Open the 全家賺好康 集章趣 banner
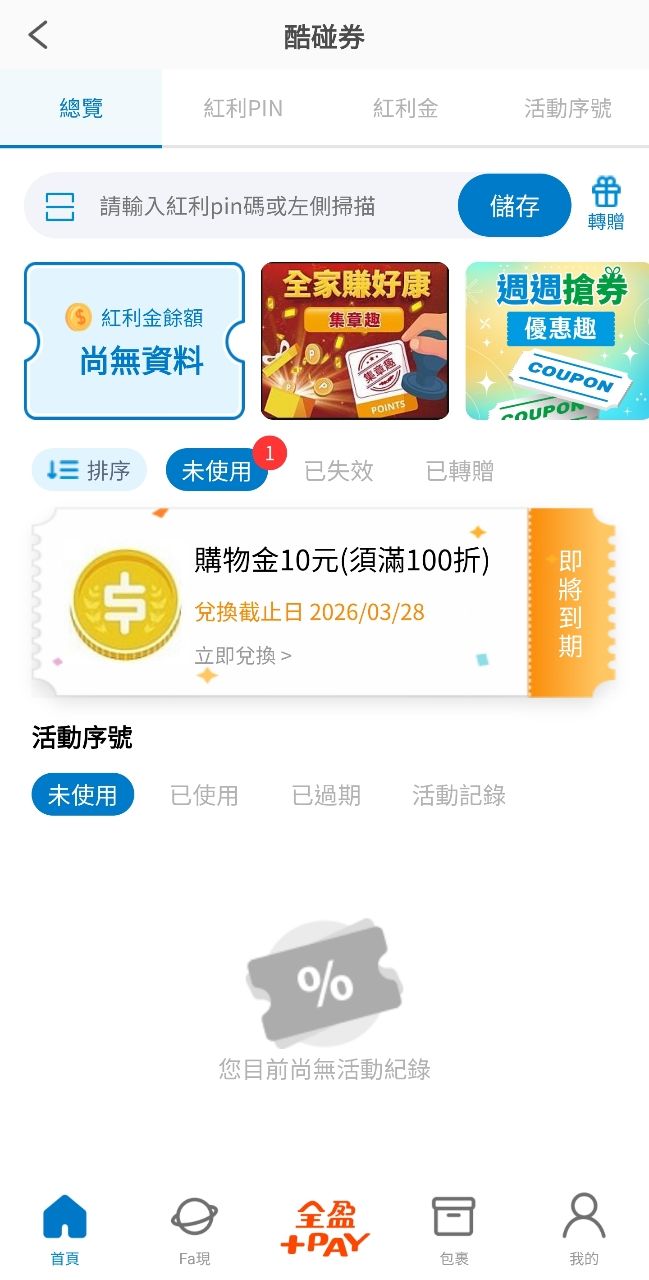Image resolution: width=649 pixels, height=1280 pixels. pyautogui.click(x=354, y=341)
